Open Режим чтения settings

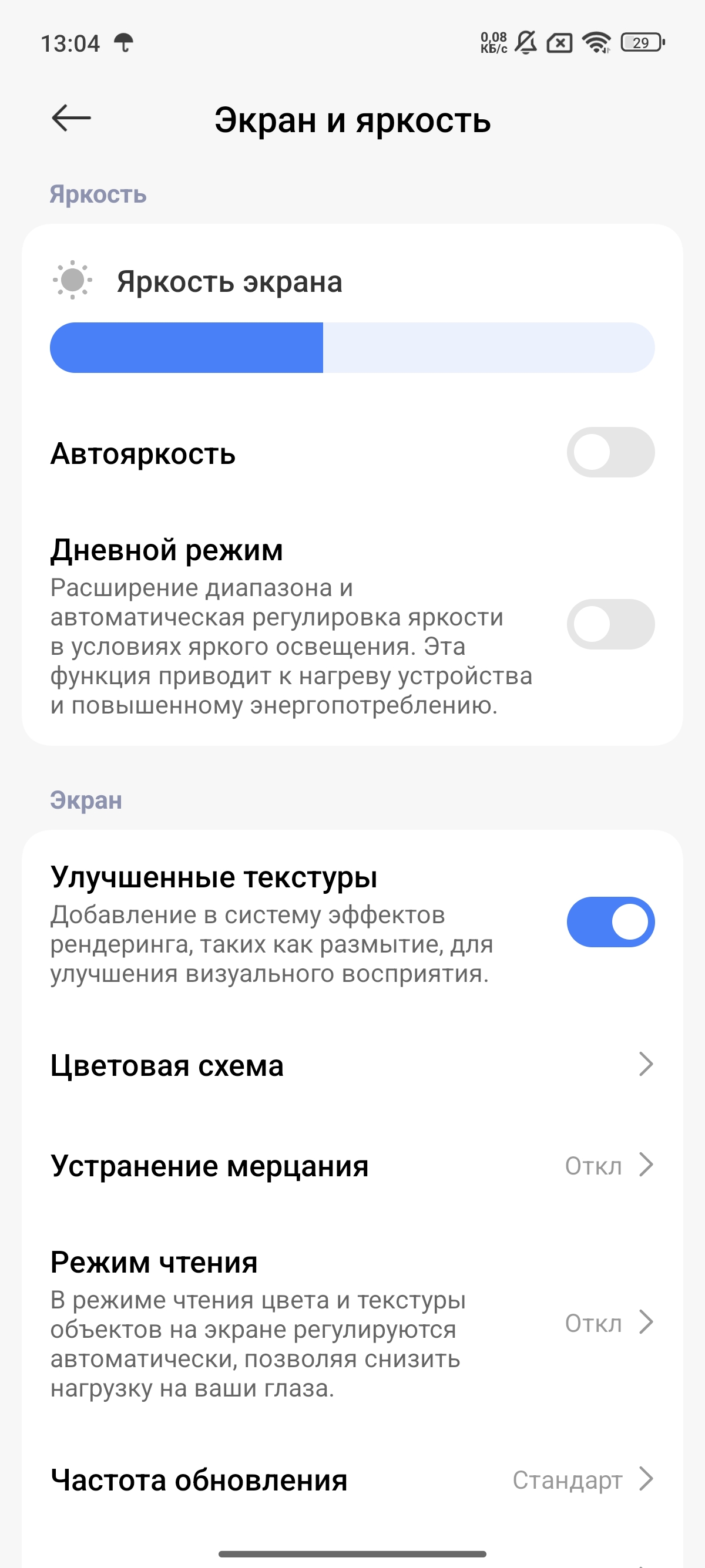pyautogui.click(x=352, y=1322)
